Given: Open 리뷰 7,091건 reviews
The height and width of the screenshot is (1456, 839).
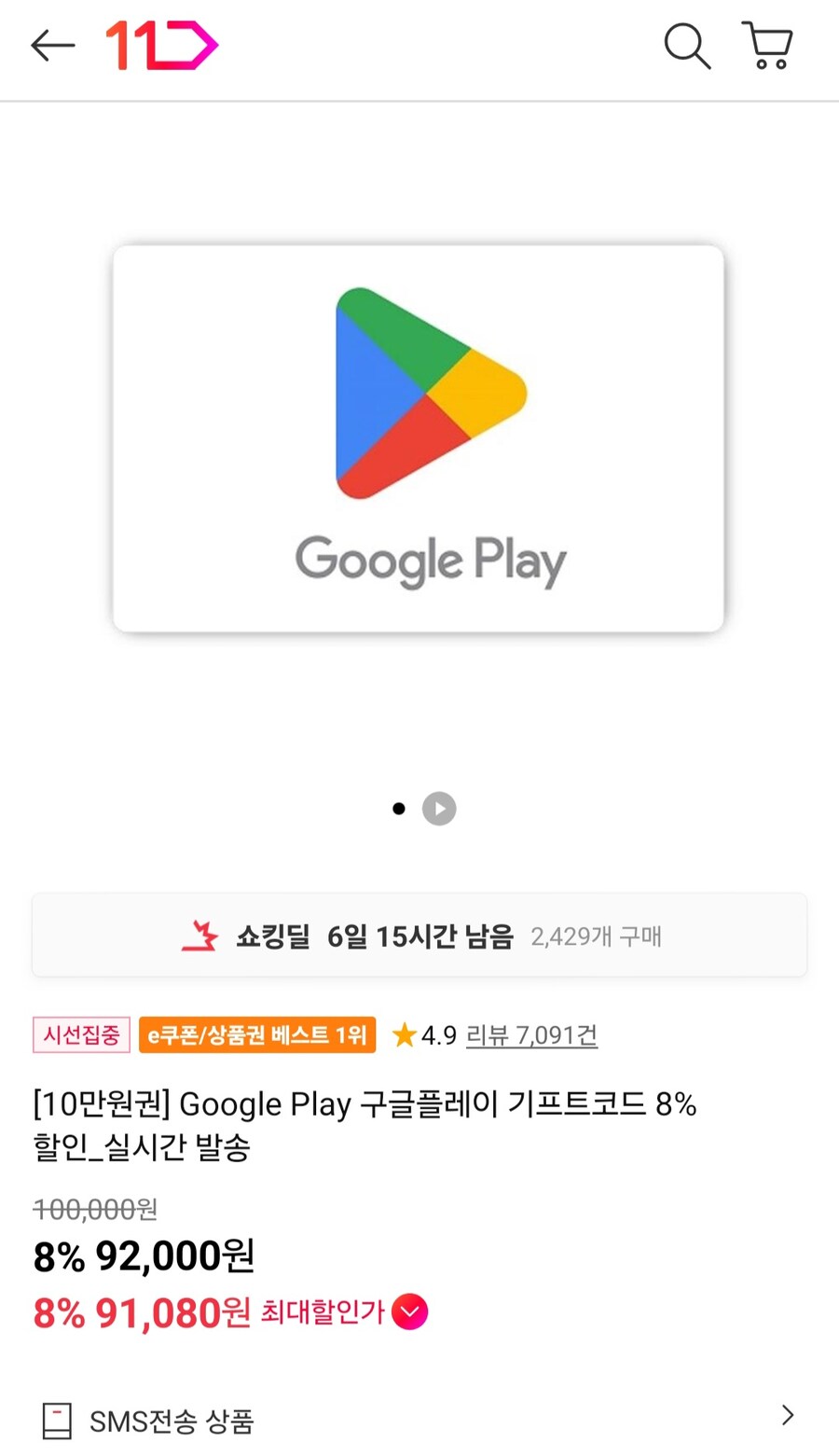Looking at the screenshot, I should 530,1035.
